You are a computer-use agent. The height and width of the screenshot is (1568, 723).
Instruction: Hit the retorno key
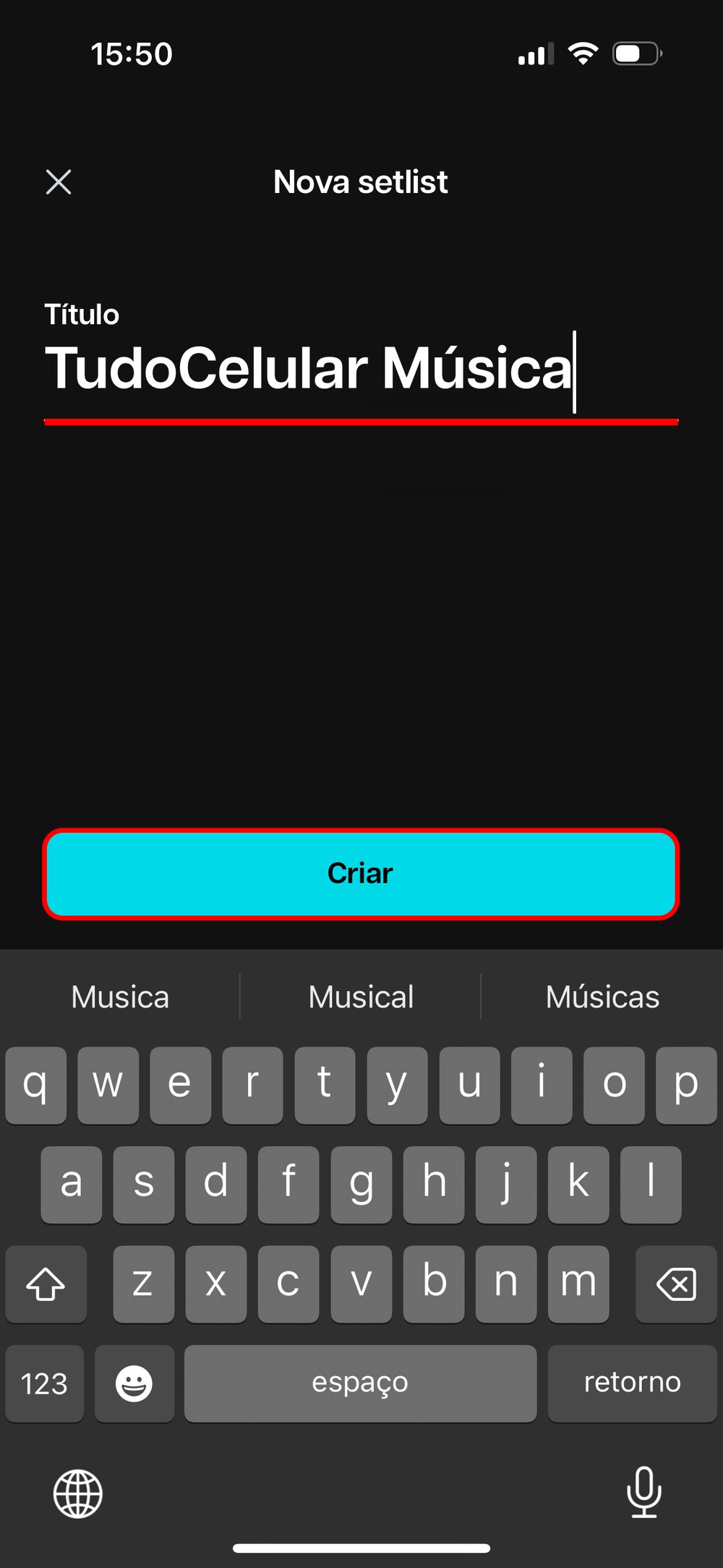pyautogui.click(x=632, y=1383)
